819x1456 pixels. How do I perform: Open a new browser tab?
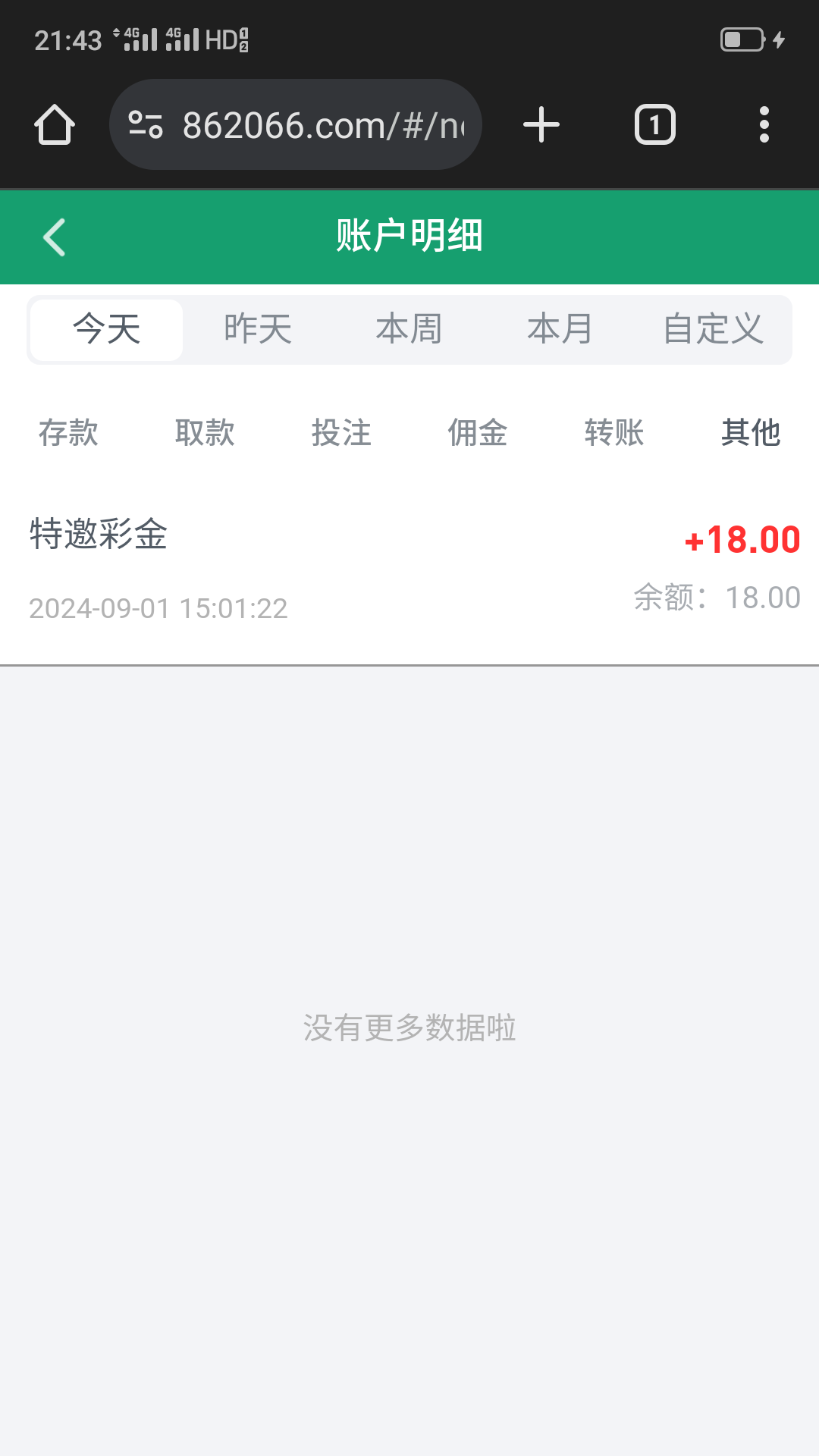click(541, 125)
